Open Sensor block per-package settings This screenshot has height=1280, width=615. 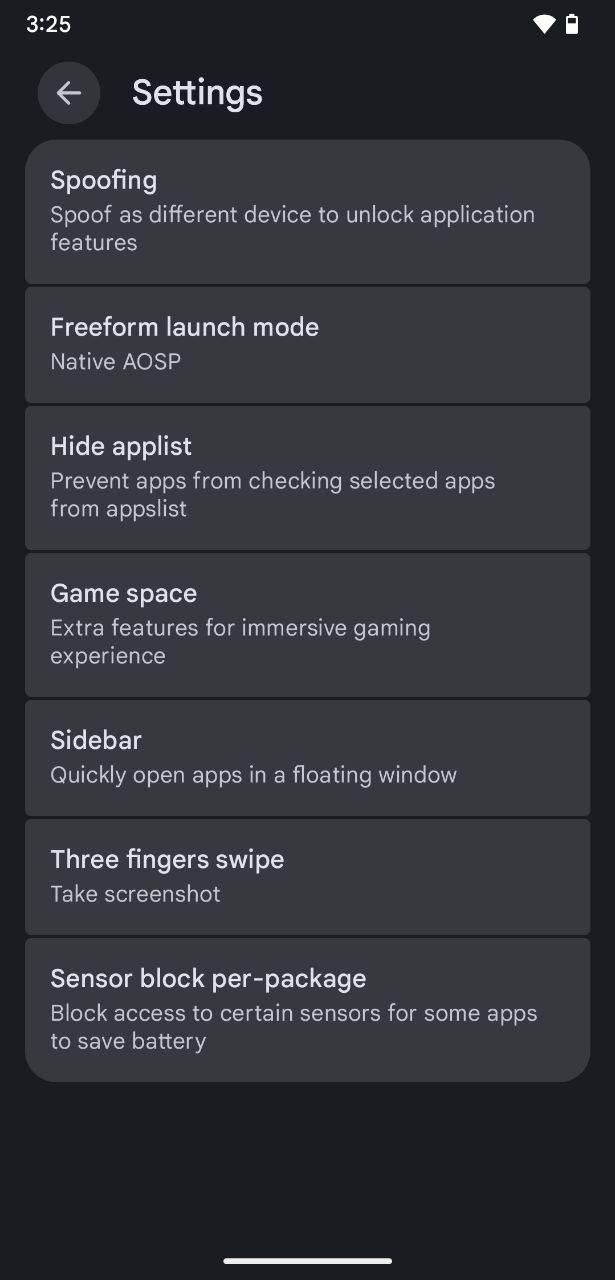(307, 1010)
